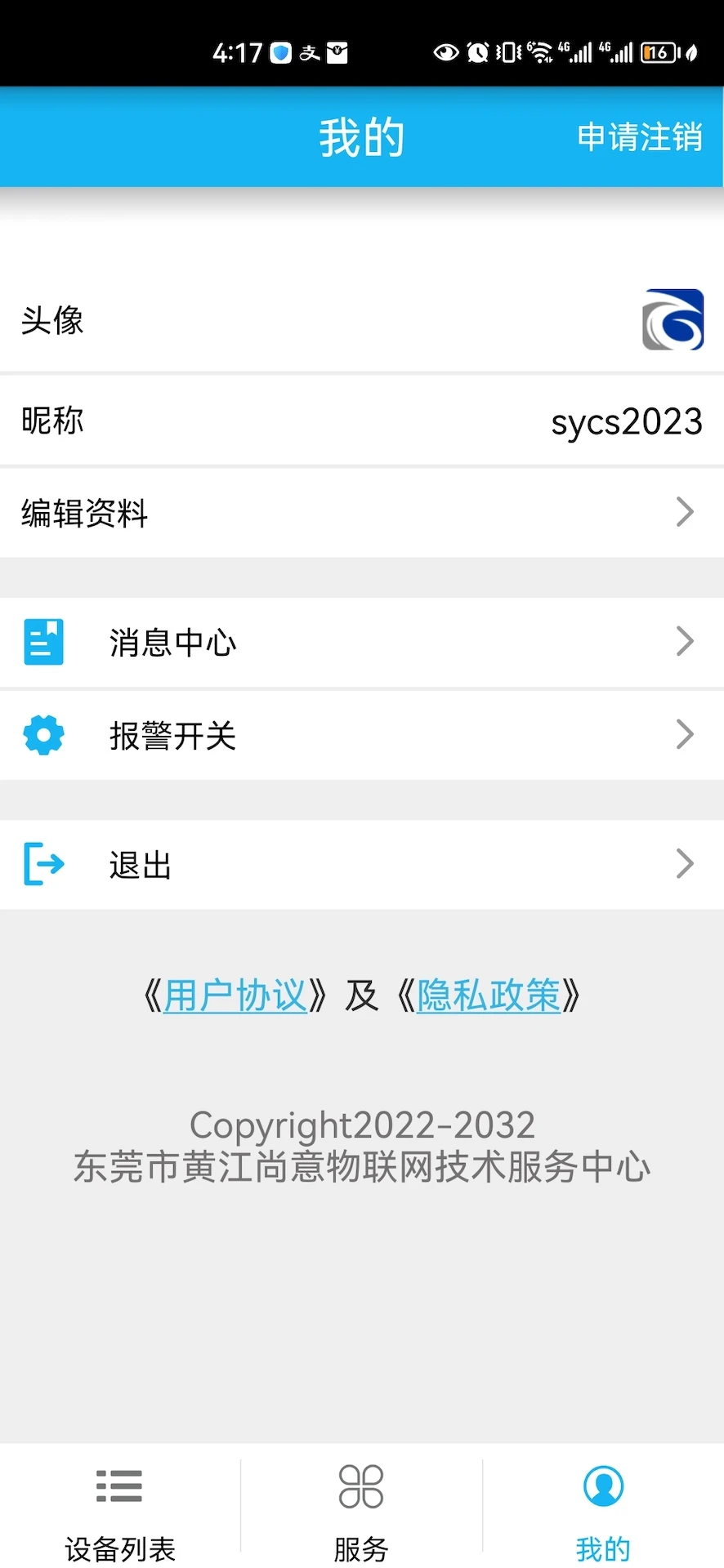Click the 报警开关 gear icon

(43, 734)
